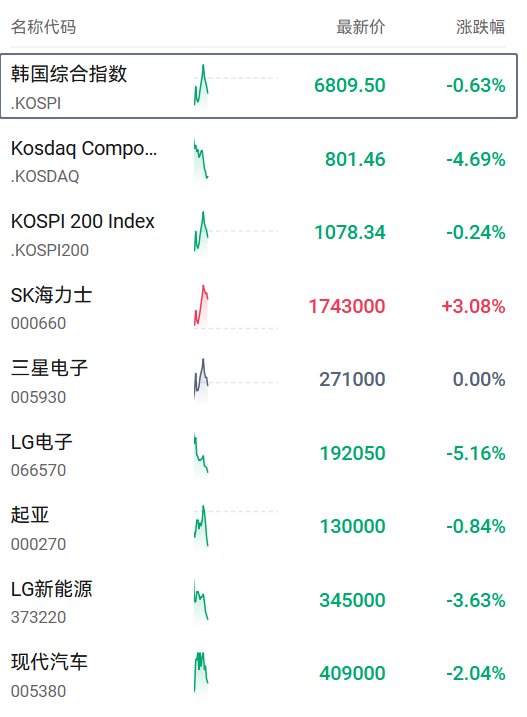Open 现代汽车 005380 stock details
The image size is (527, 717).
pos(258,674)
